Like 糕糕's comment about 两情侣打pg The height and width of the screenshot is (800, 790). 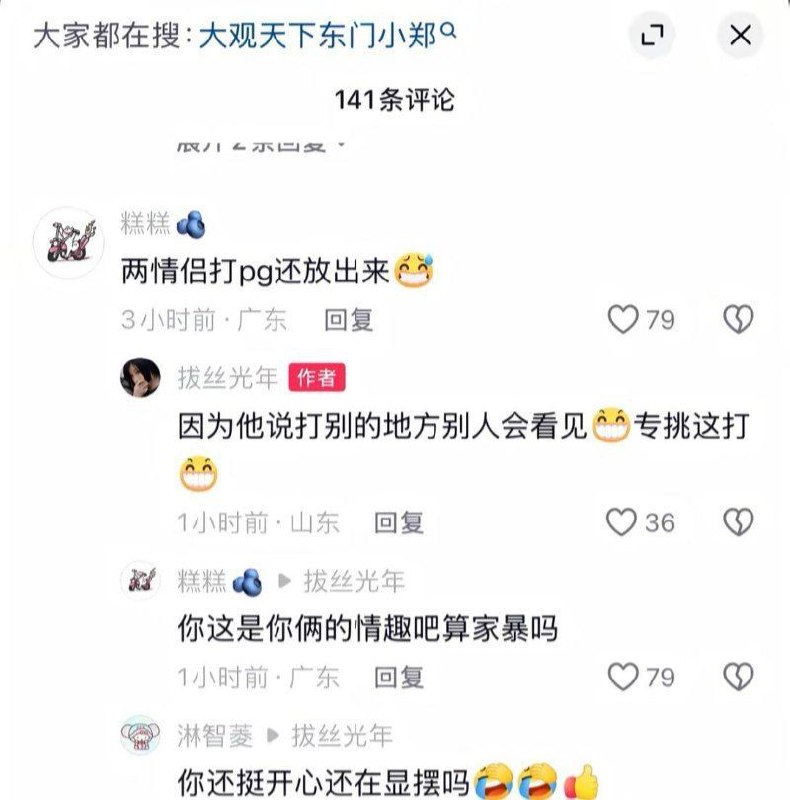tap(624, 320)
